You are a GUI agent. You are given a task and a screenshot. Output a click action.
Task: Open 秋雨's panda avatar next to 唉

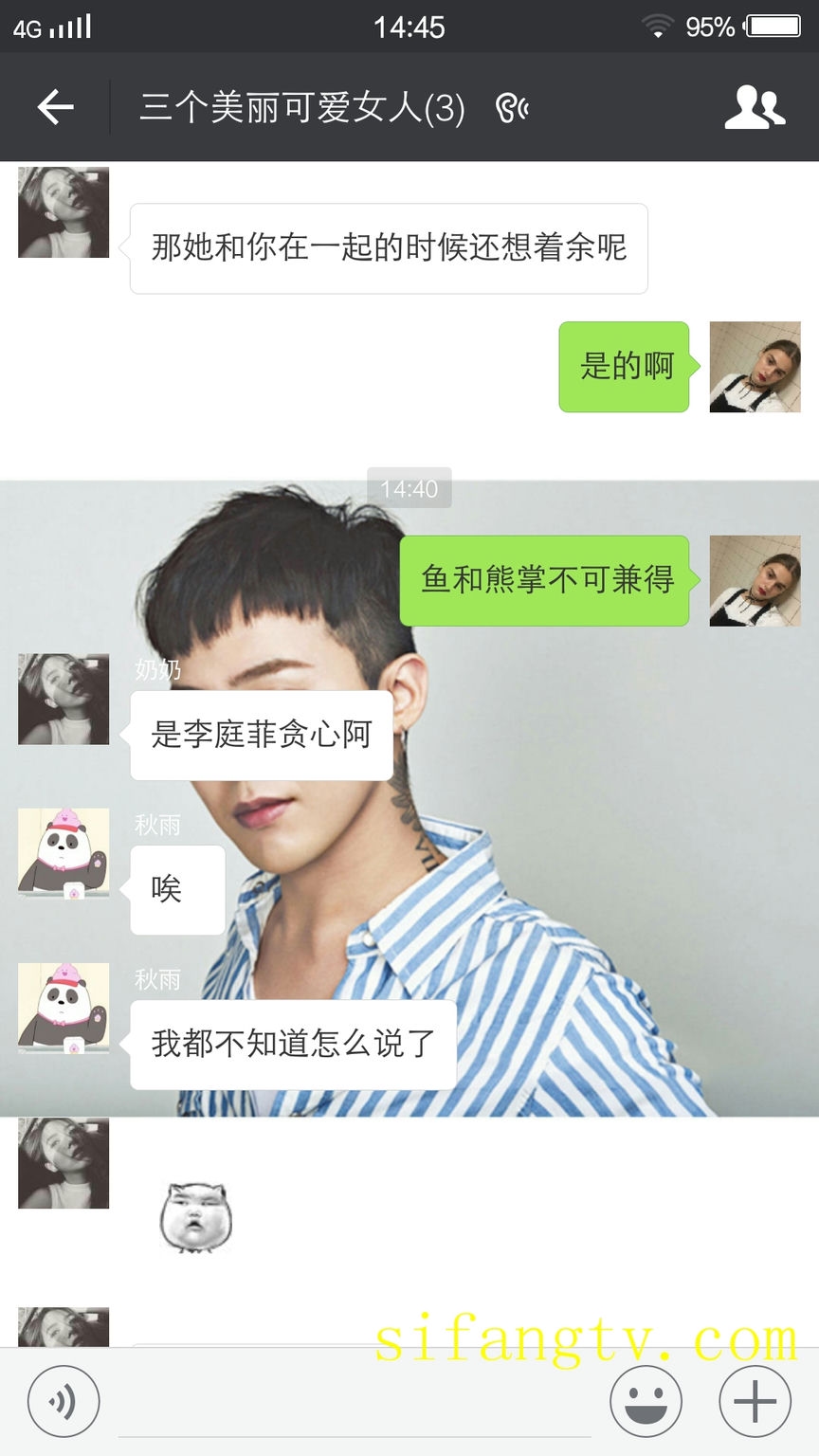(x=64, y=852)
